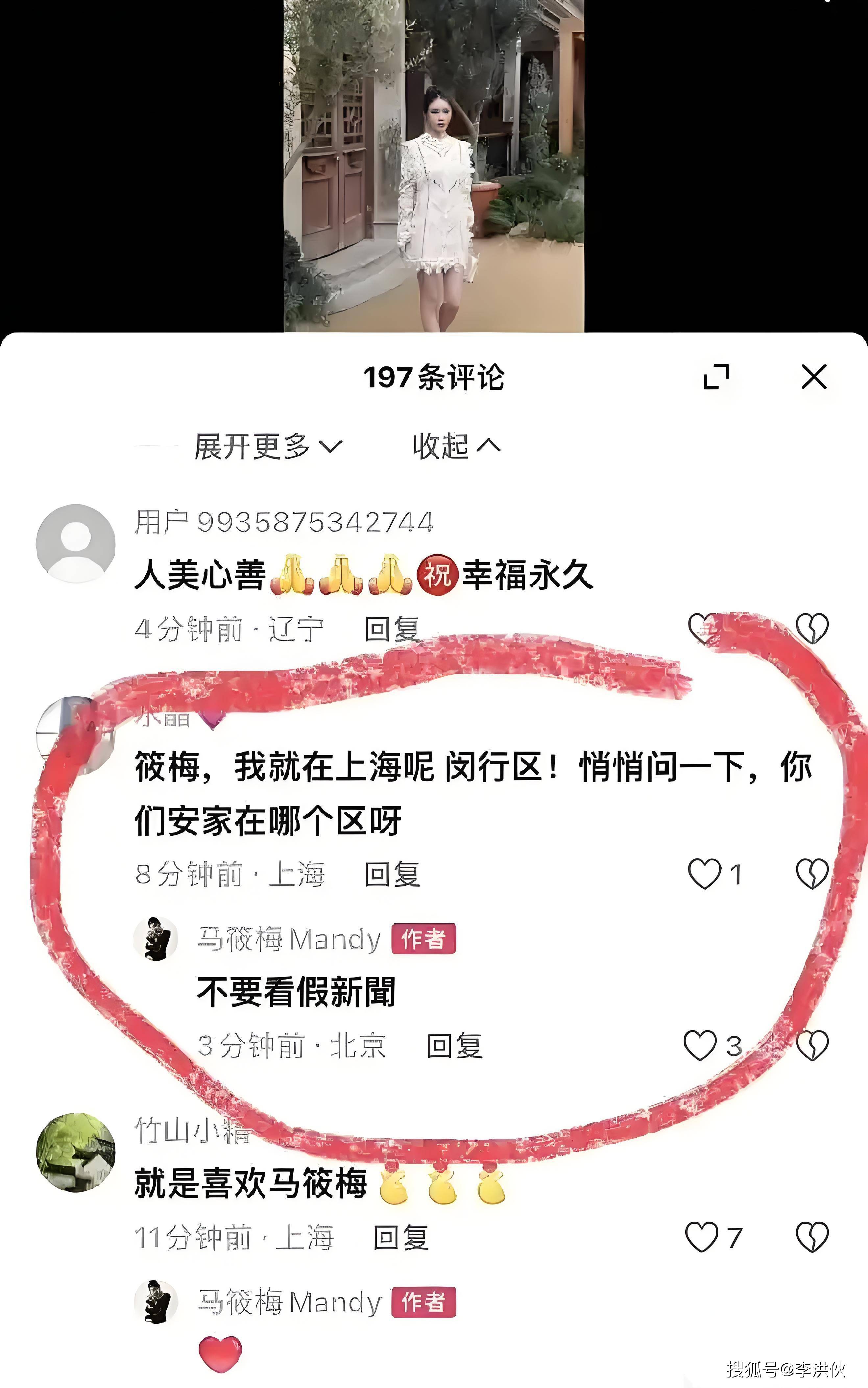Dislike the 人美心善 comment
The height and width of the screenshot is (1388, 868).
812,628
